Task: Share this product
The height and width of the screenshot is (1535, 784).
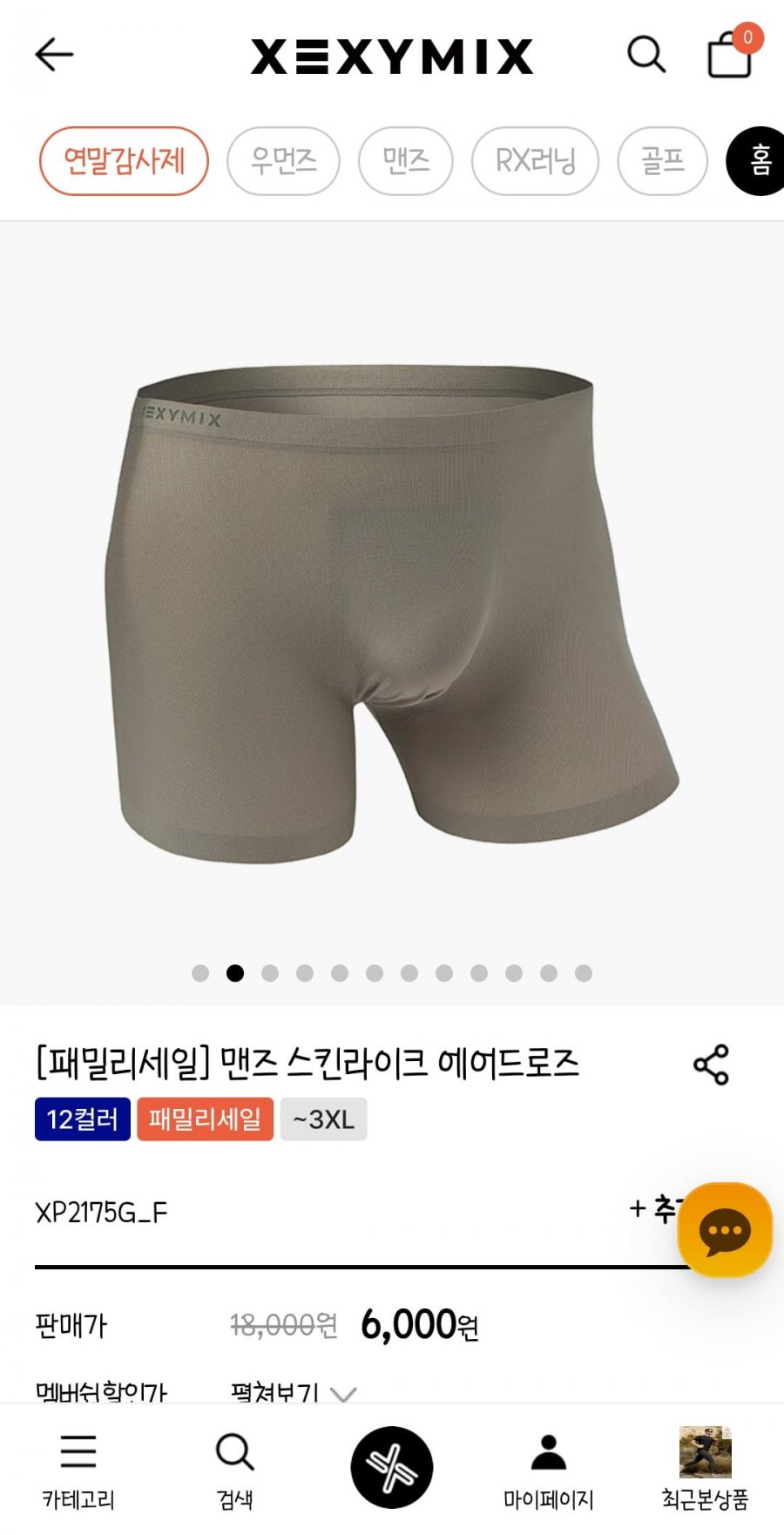Action: click(x=711, y=1065)
